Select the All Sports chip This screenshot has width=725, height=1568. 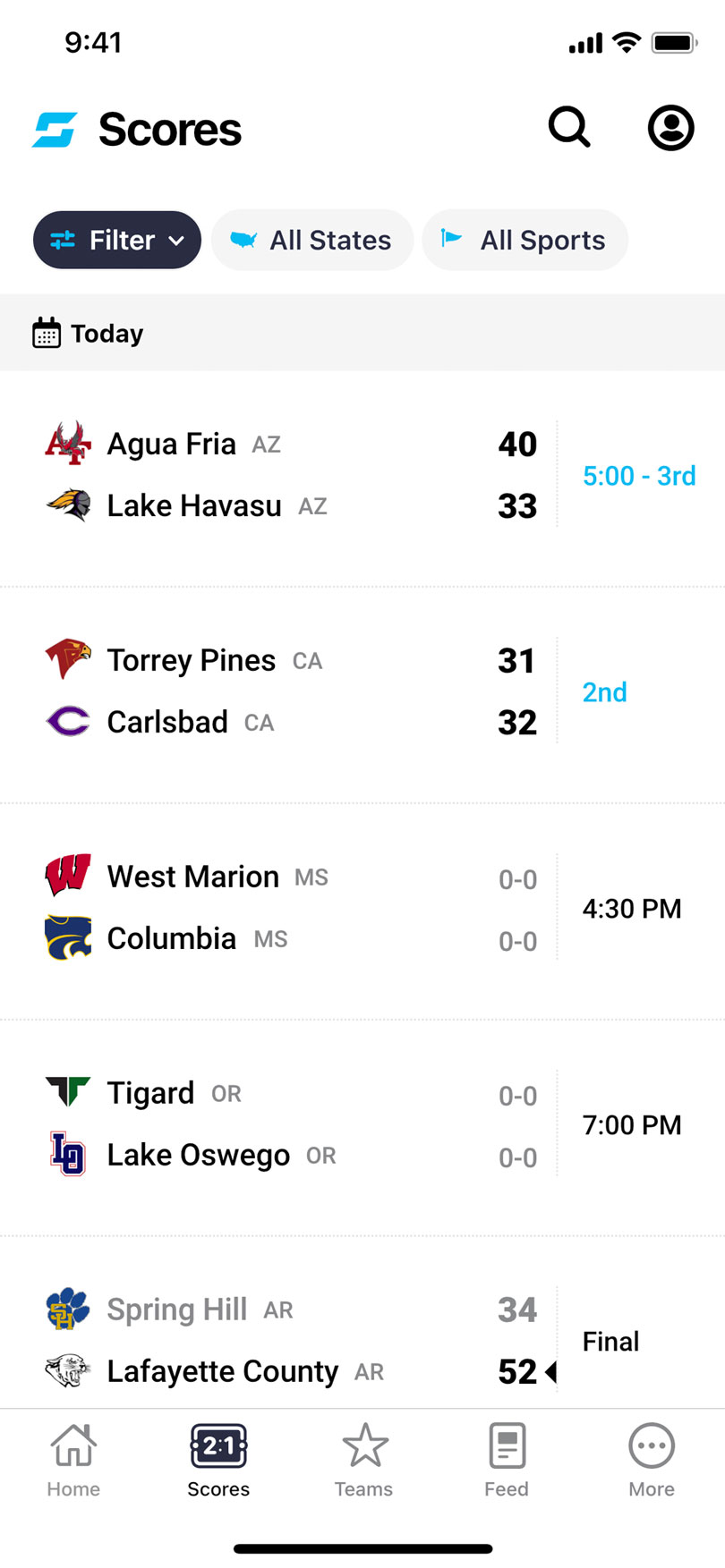525,240
